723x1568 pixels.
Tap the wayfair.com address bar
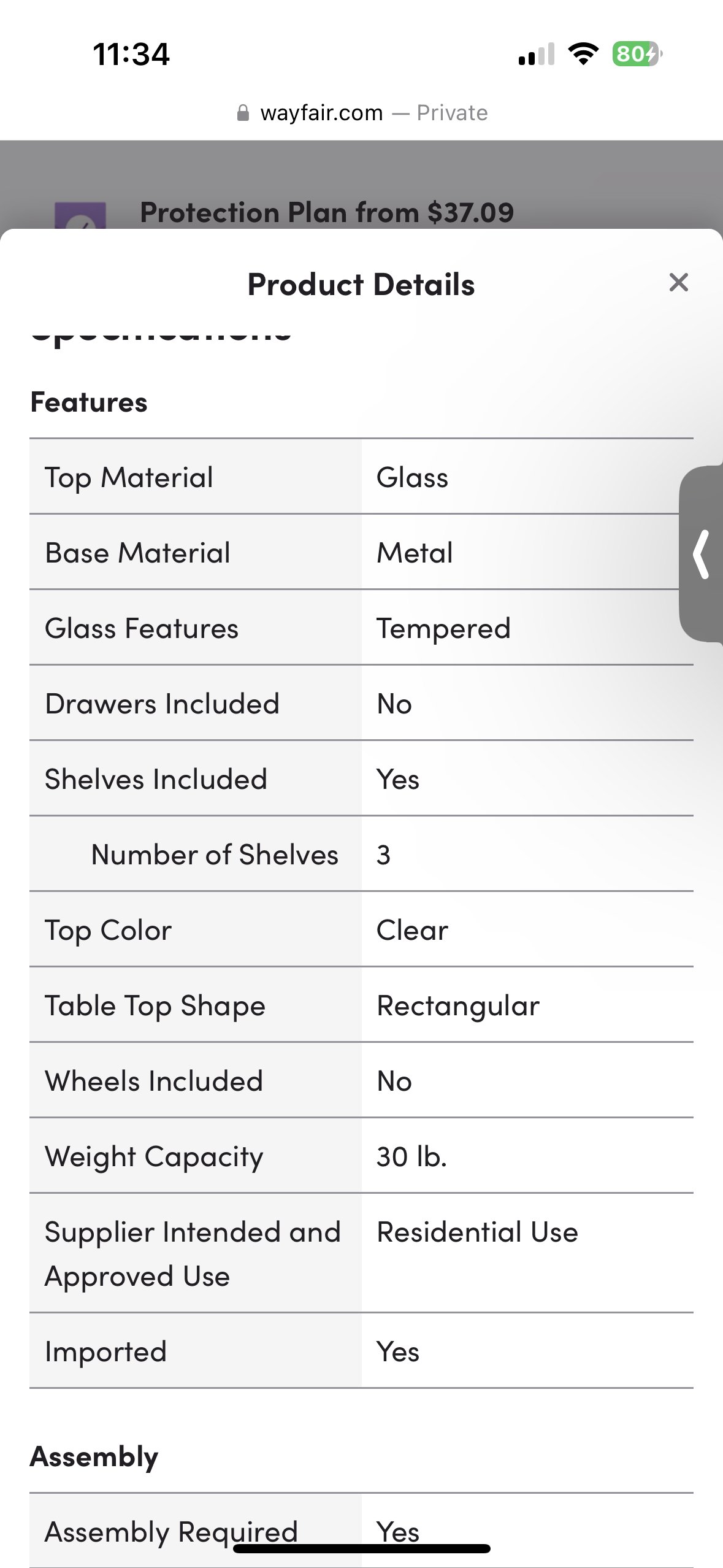(x=362, y=113)
